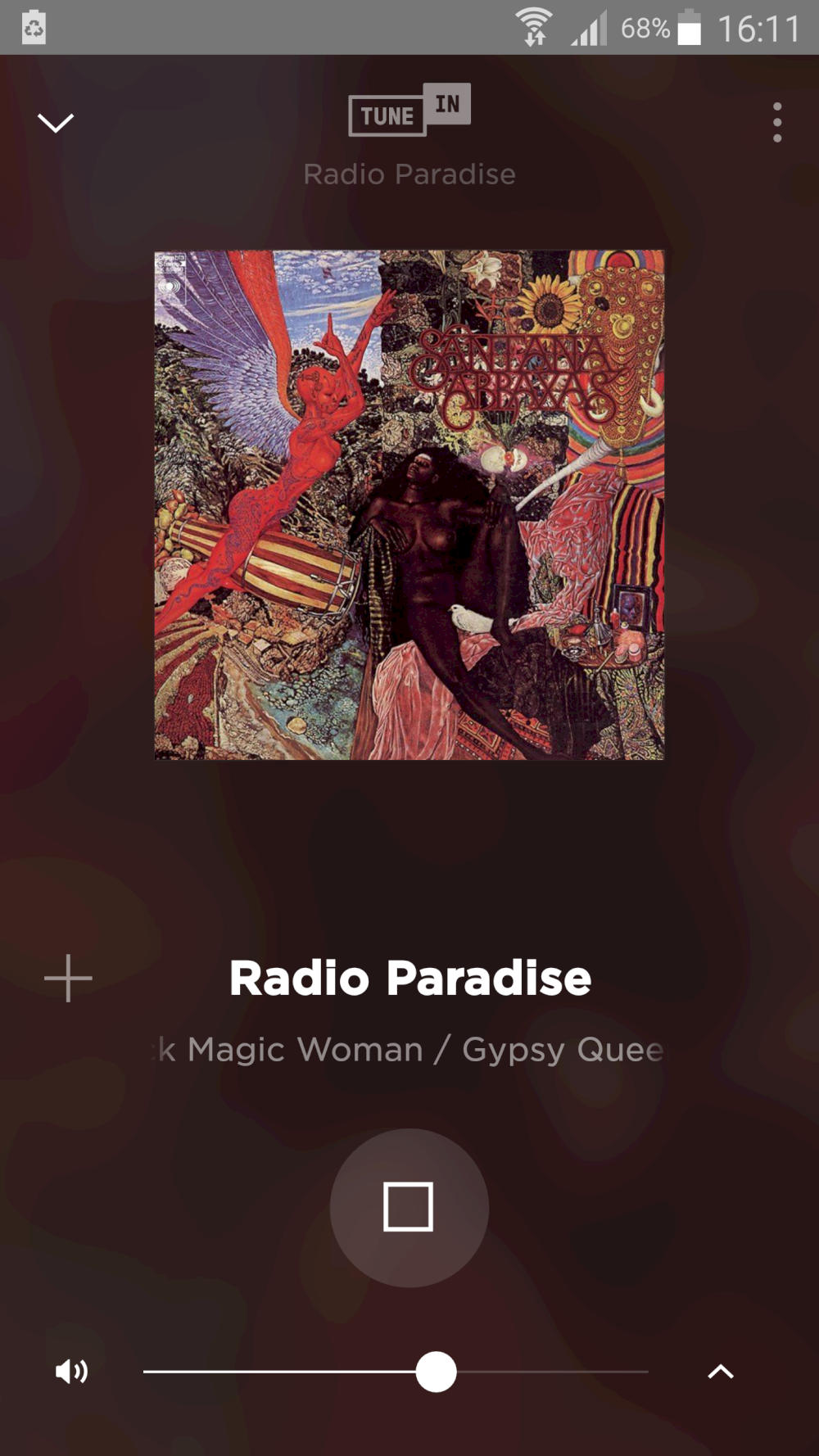The width and height of the screenshot is (819, 1456).
Task: Open the three-dot overflow menu
Action: click(x=776, y=123)
